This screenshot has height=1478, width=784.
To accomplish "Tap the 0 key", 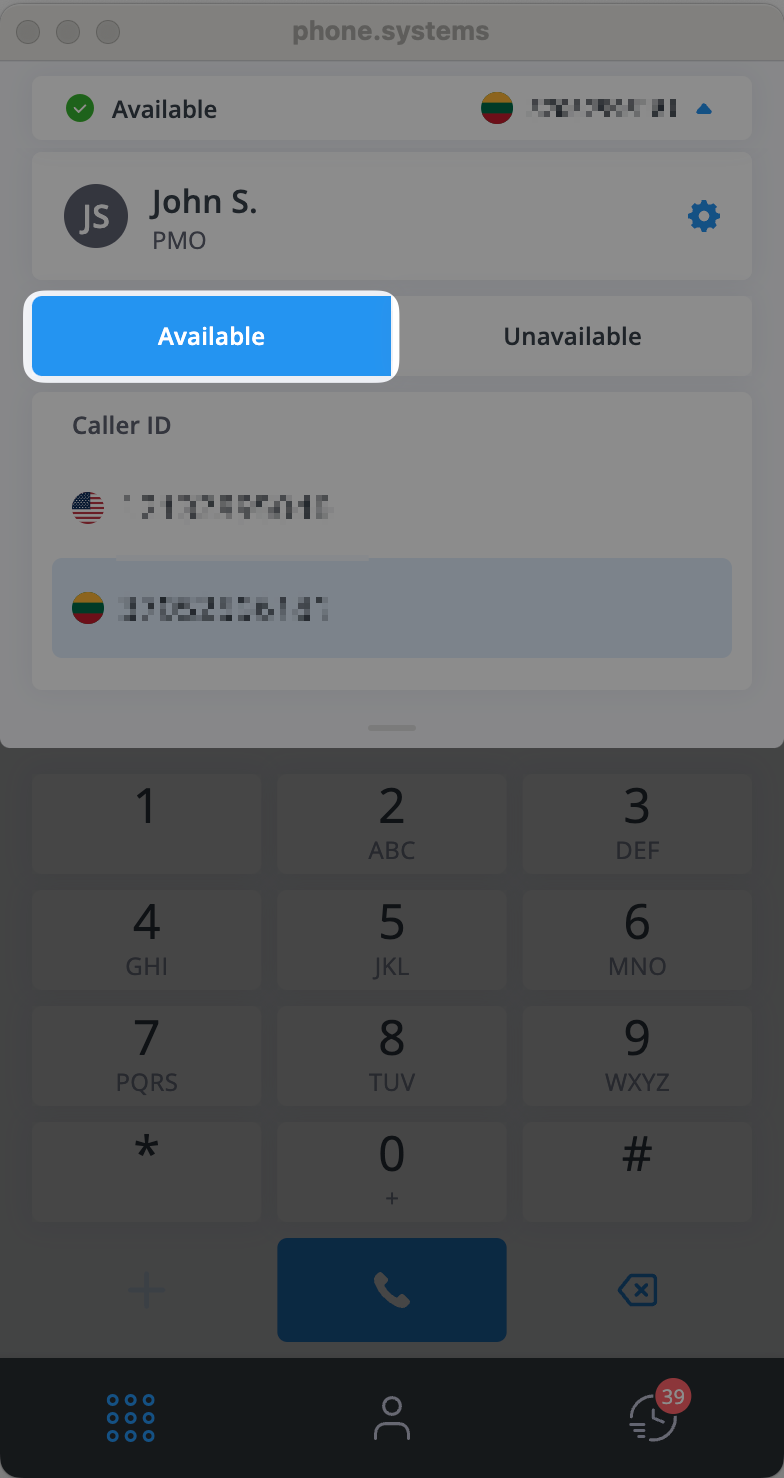I will click(392, 1172).
